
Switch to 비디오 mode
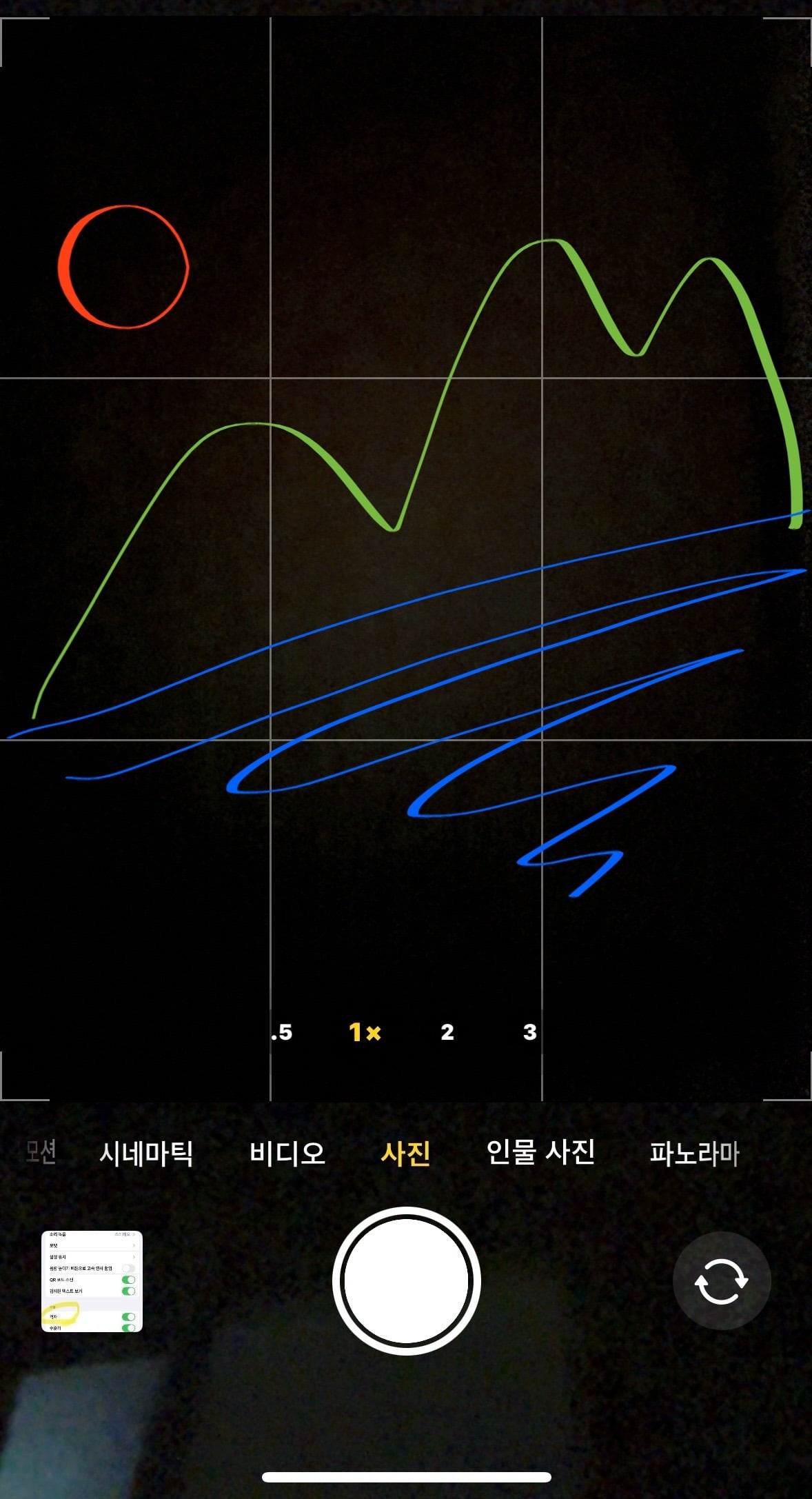pyautogui.click(x=287, y=1153)
